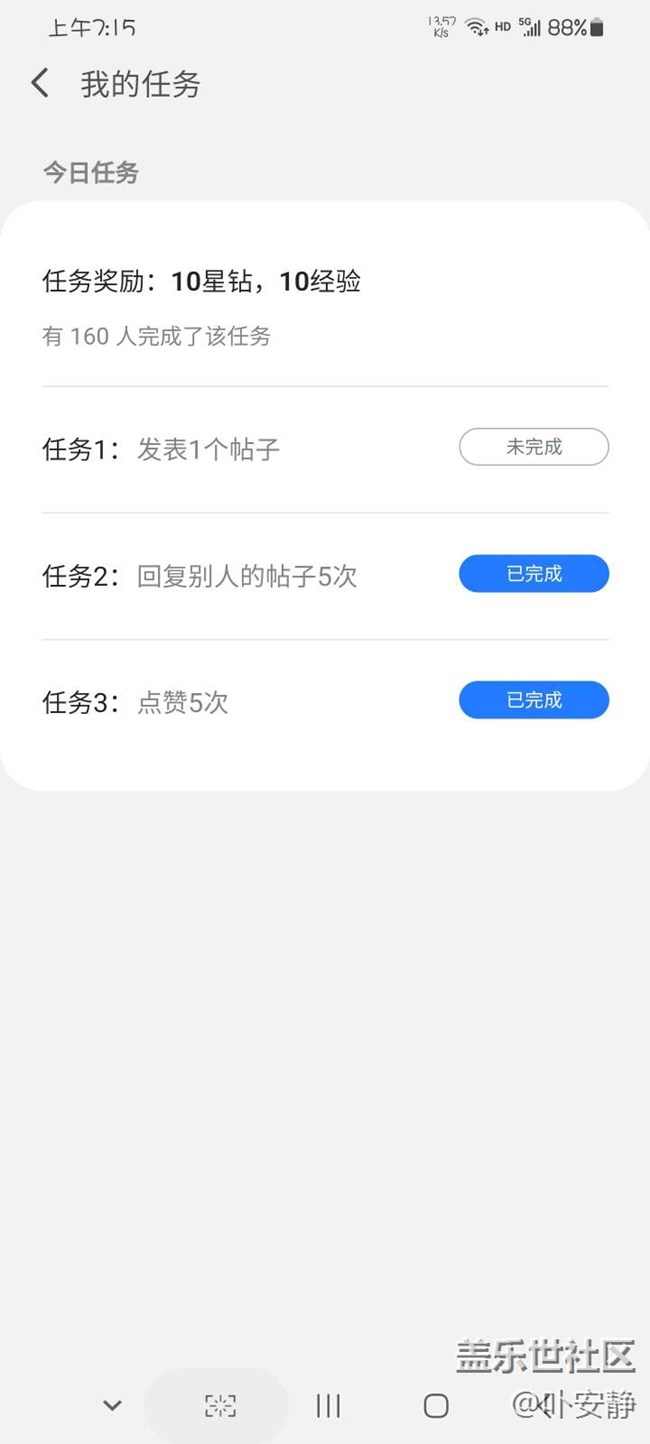Viewport: 650px width, 1444px height.
Task: Tap the 未完成 button for 任务1
Action: pos(533,447)
